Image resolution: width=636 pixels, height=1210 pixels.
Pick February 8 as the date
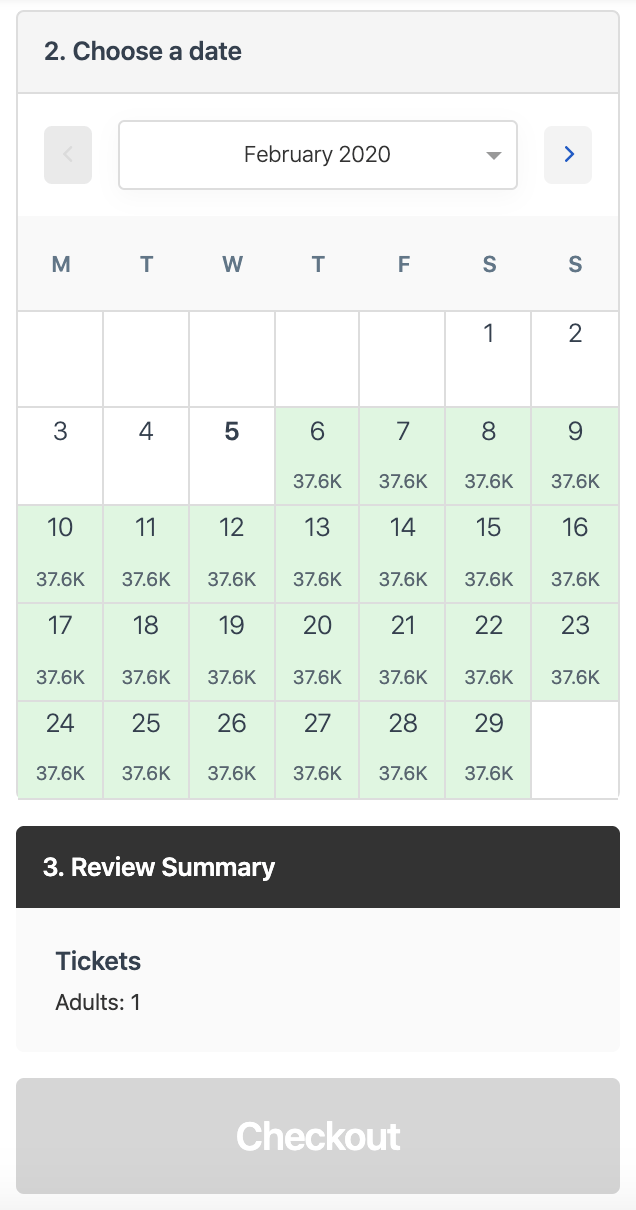pos(488,455)
